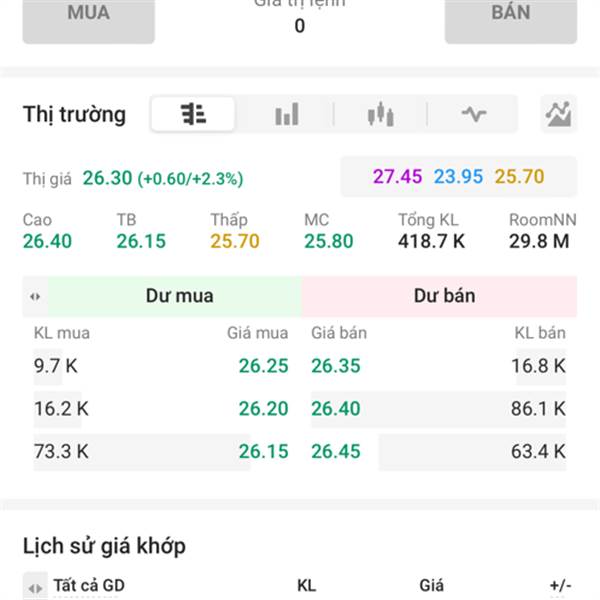
Task: Select ask price 26.45
Action: (336, 451)
